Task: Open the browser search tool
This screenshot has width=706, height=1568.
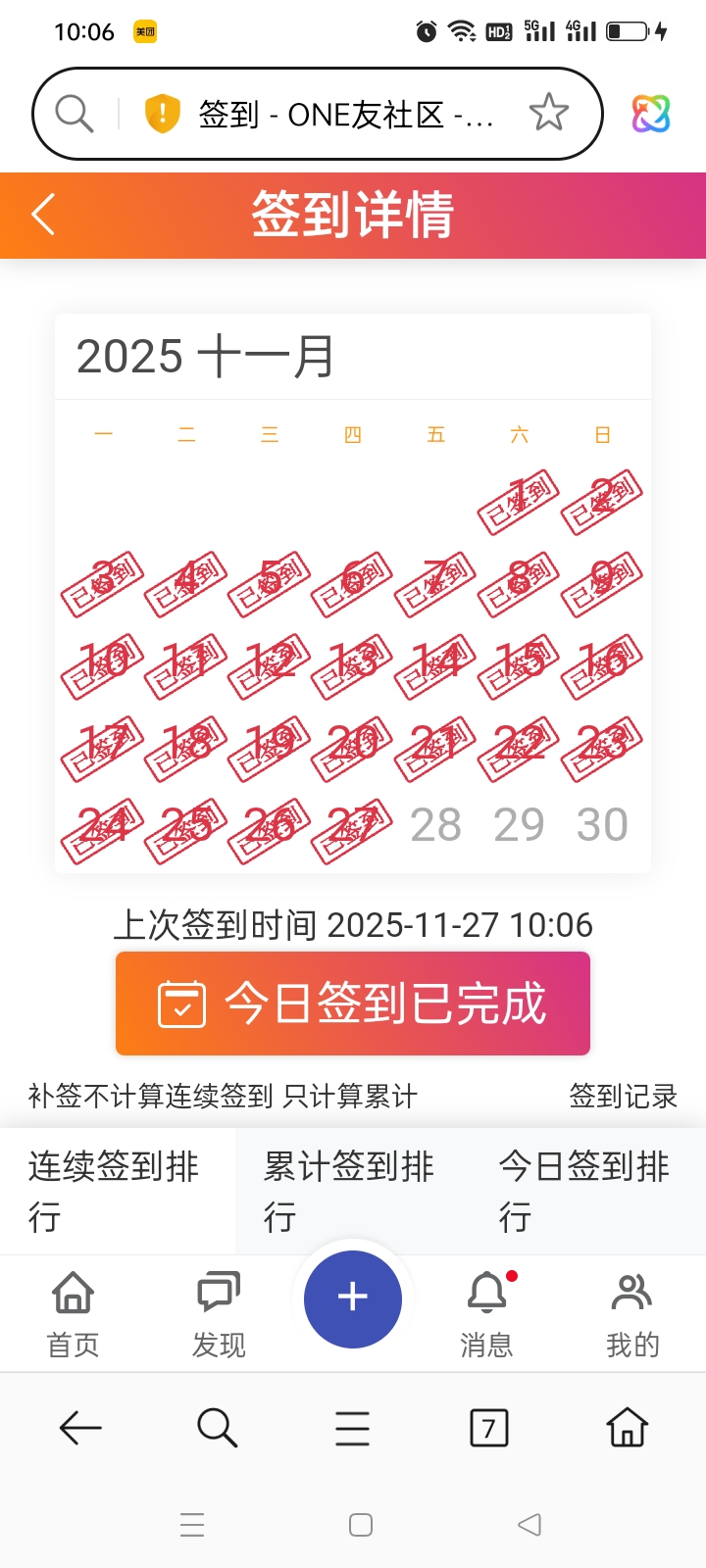Action: 217,1428
